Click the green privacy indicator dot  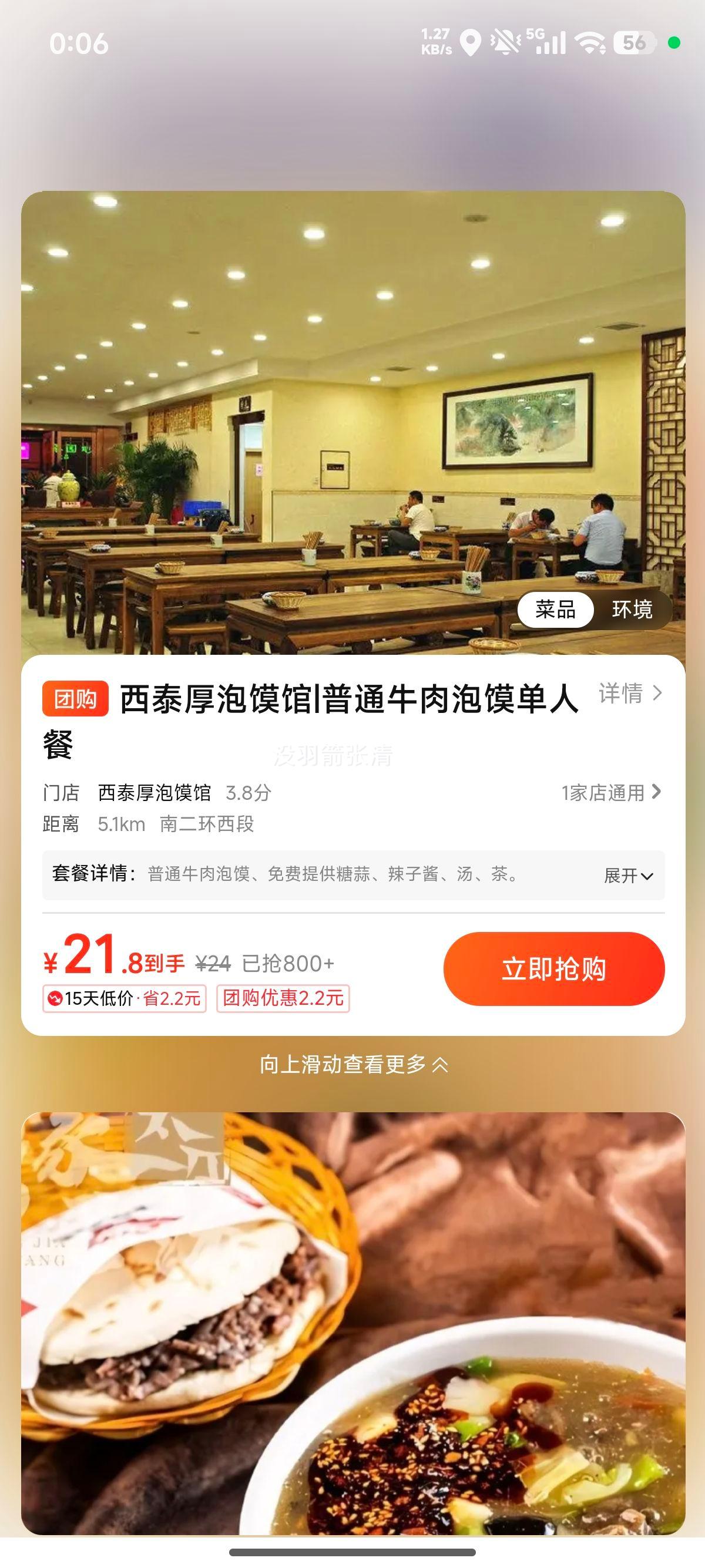click(673, 43)
